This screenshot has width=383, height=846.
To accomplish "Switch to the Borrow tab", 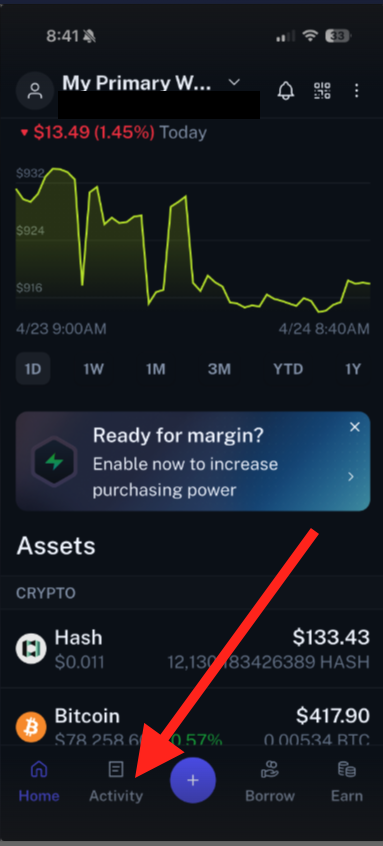I will point(270,781).
